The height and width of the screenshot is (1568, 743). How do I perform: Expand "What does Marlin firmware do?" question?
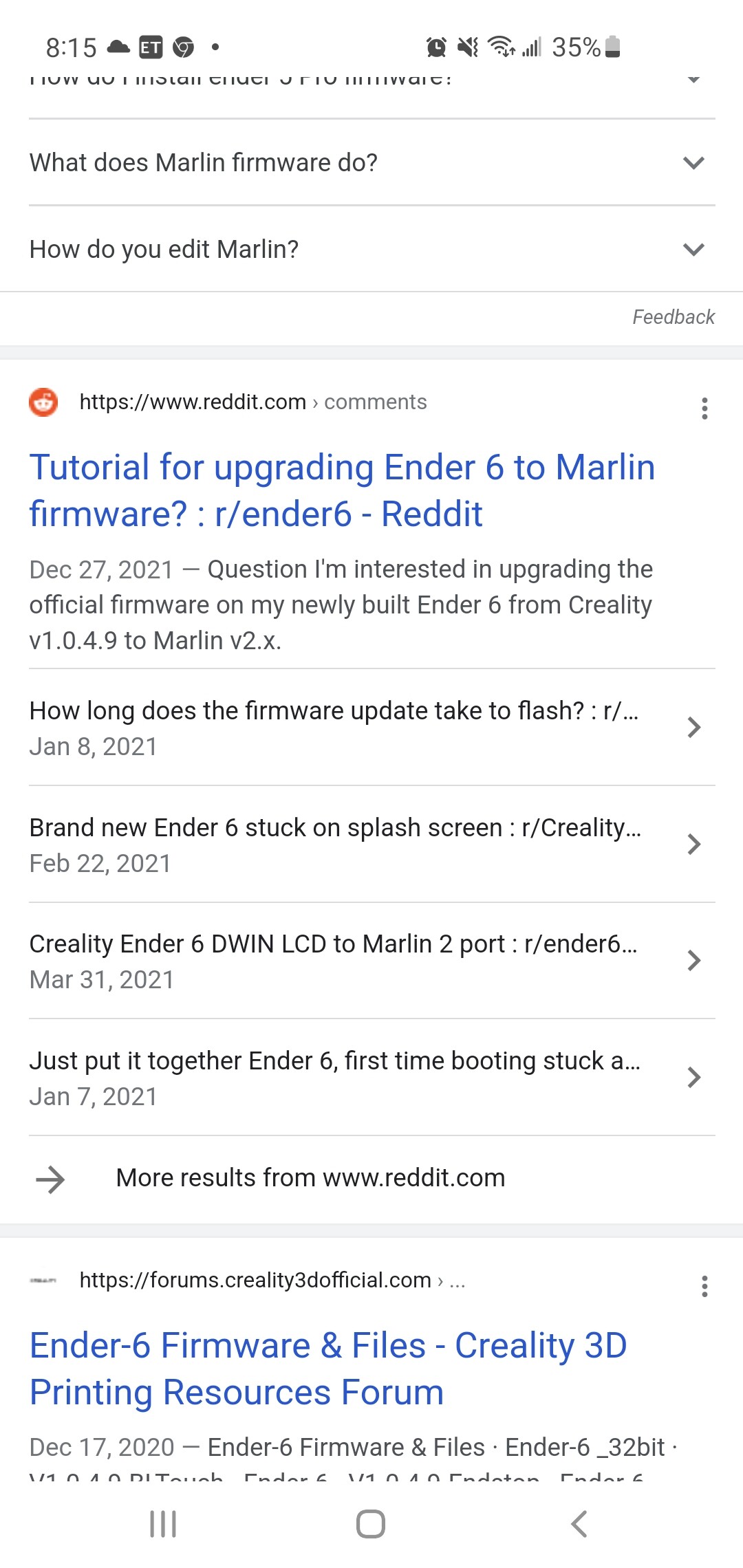pyautogui.click(x=371, y=163)
